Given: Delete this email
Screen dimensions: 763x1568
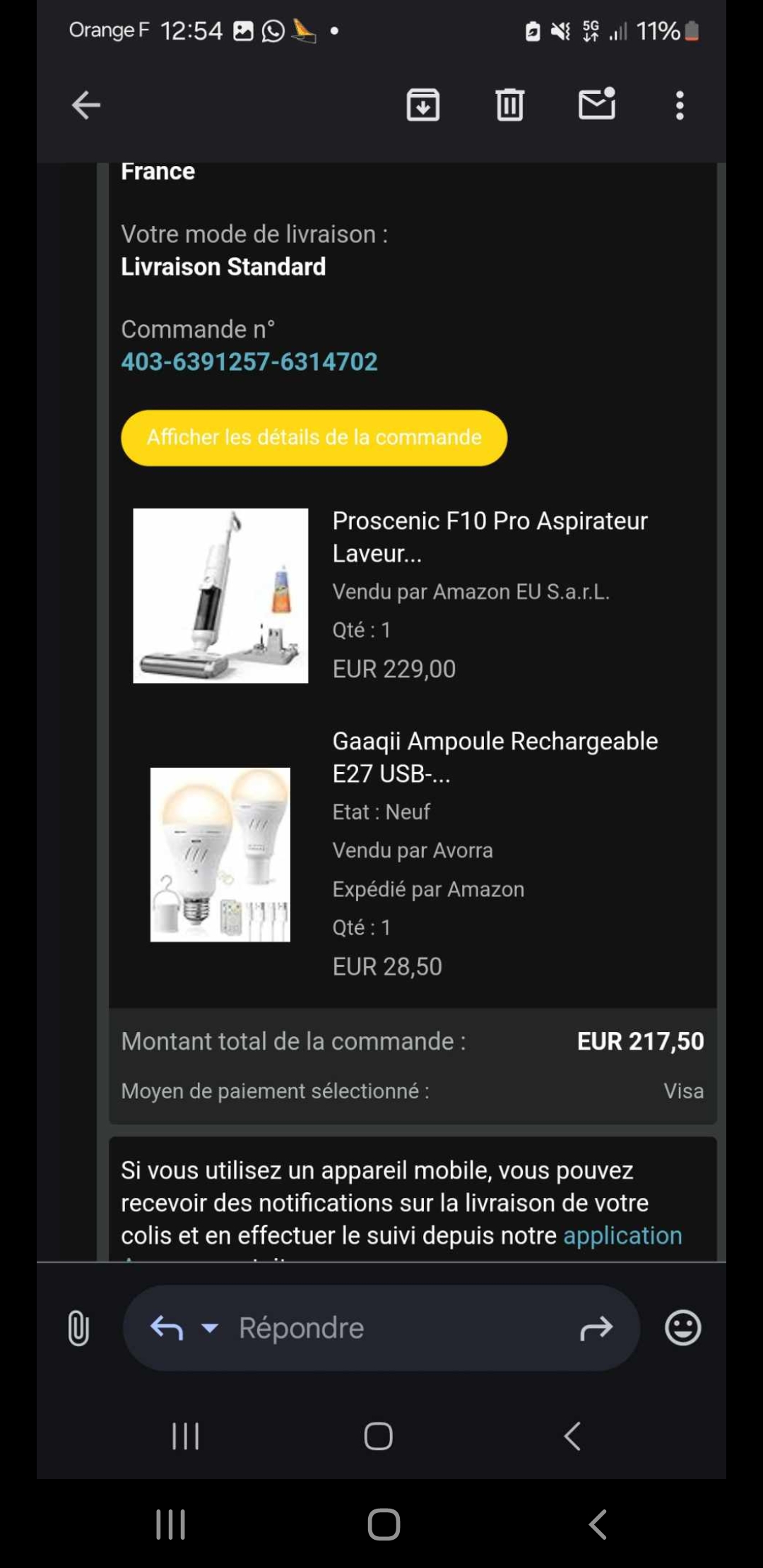Looking at the screenshot, I should [509, 105].
